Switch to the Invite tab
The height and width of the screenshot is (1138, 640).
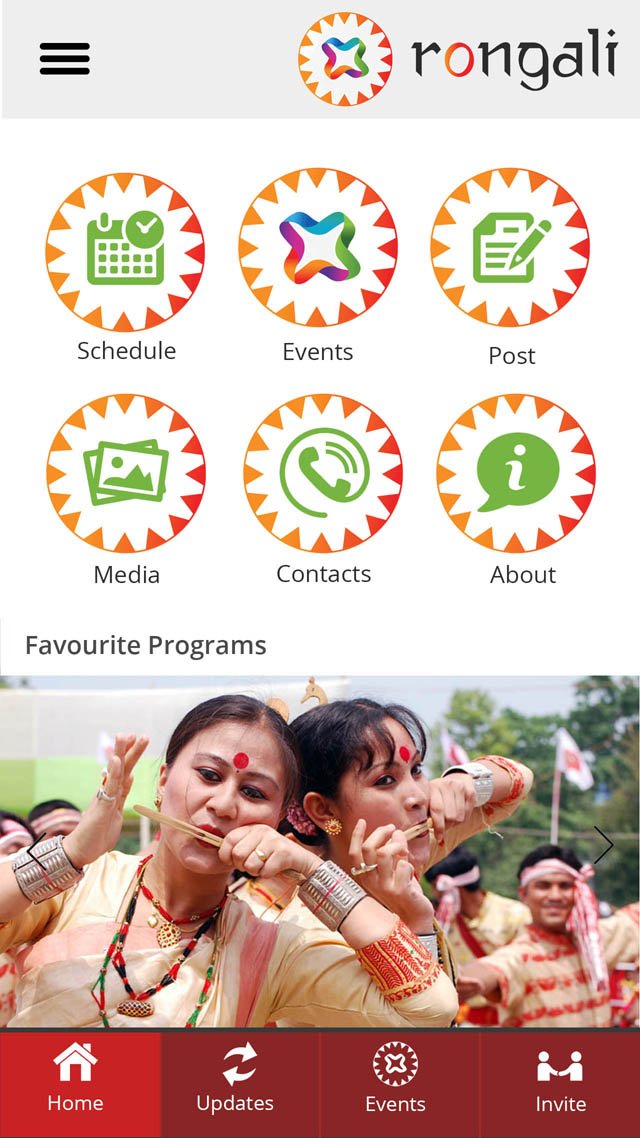tap(560, 1080)
